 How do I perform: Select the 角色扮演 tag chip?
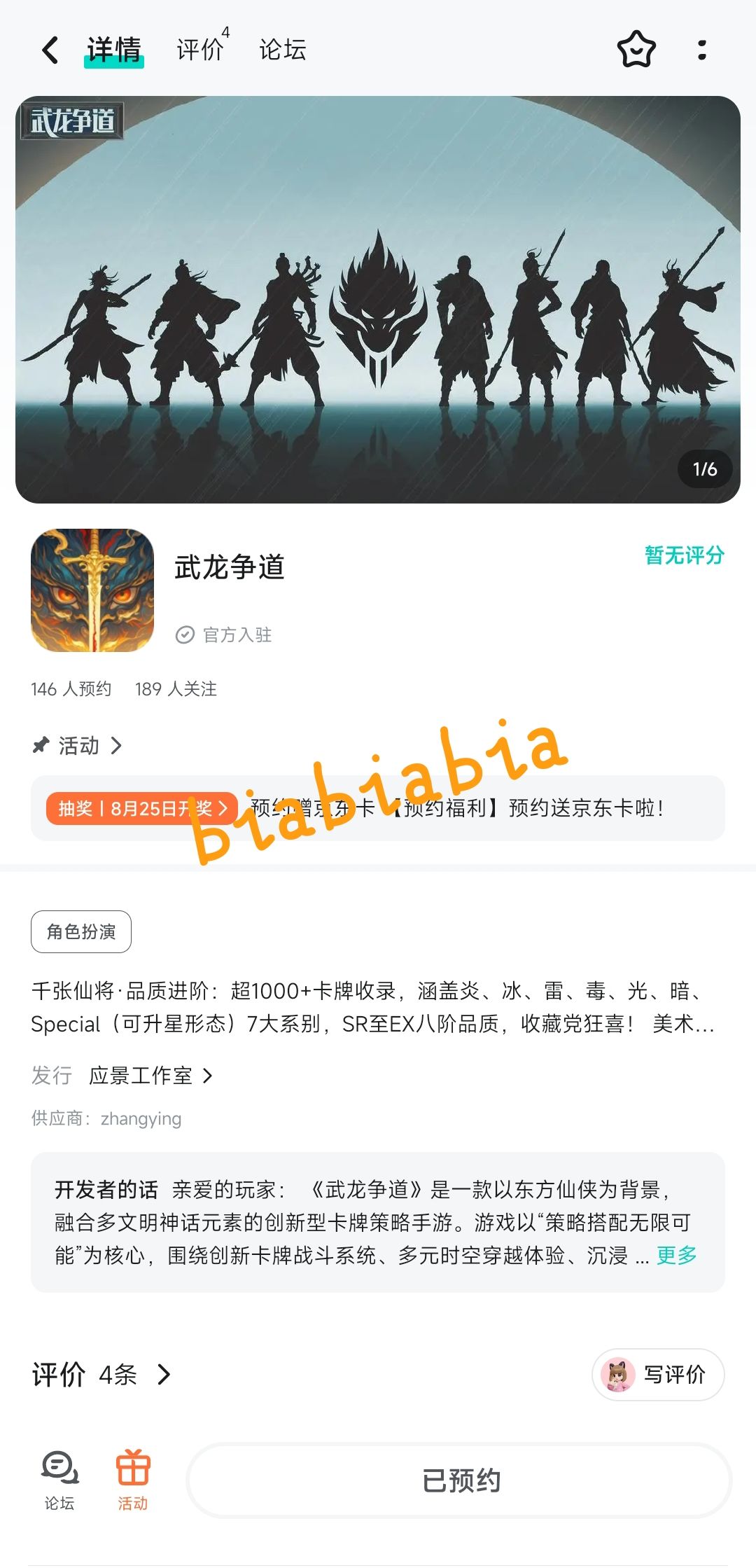click(x=81, y=931)
